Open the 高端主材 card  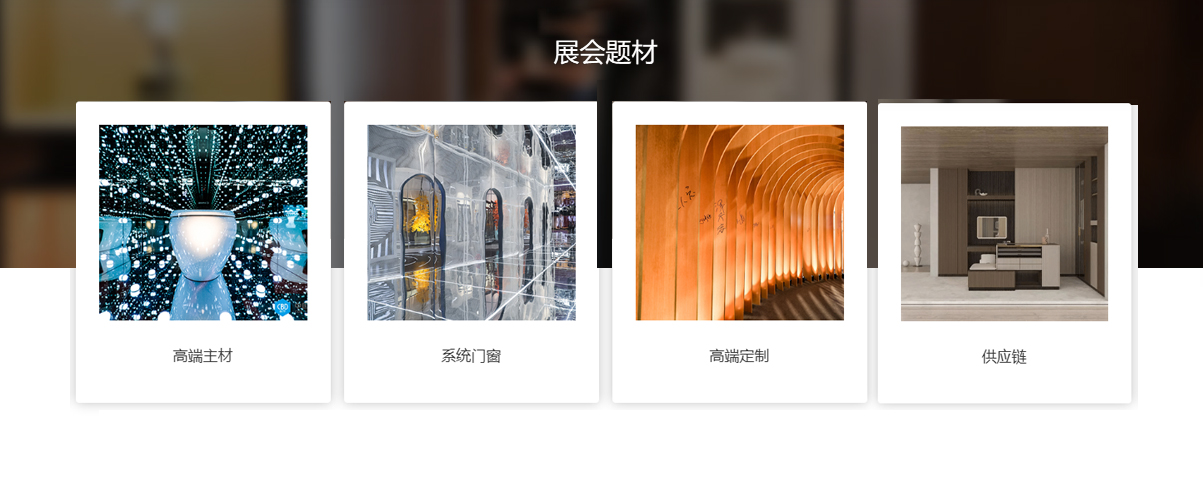[203, 252]
